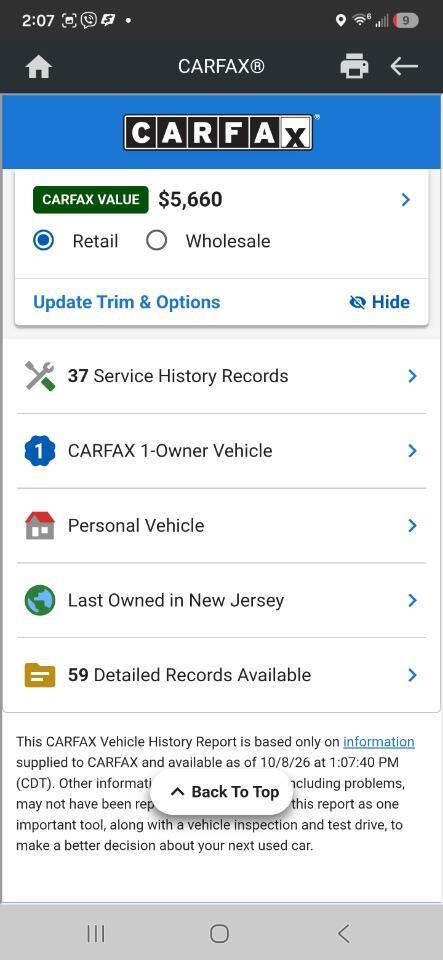Open Update Trim & Options

point(127,302)
